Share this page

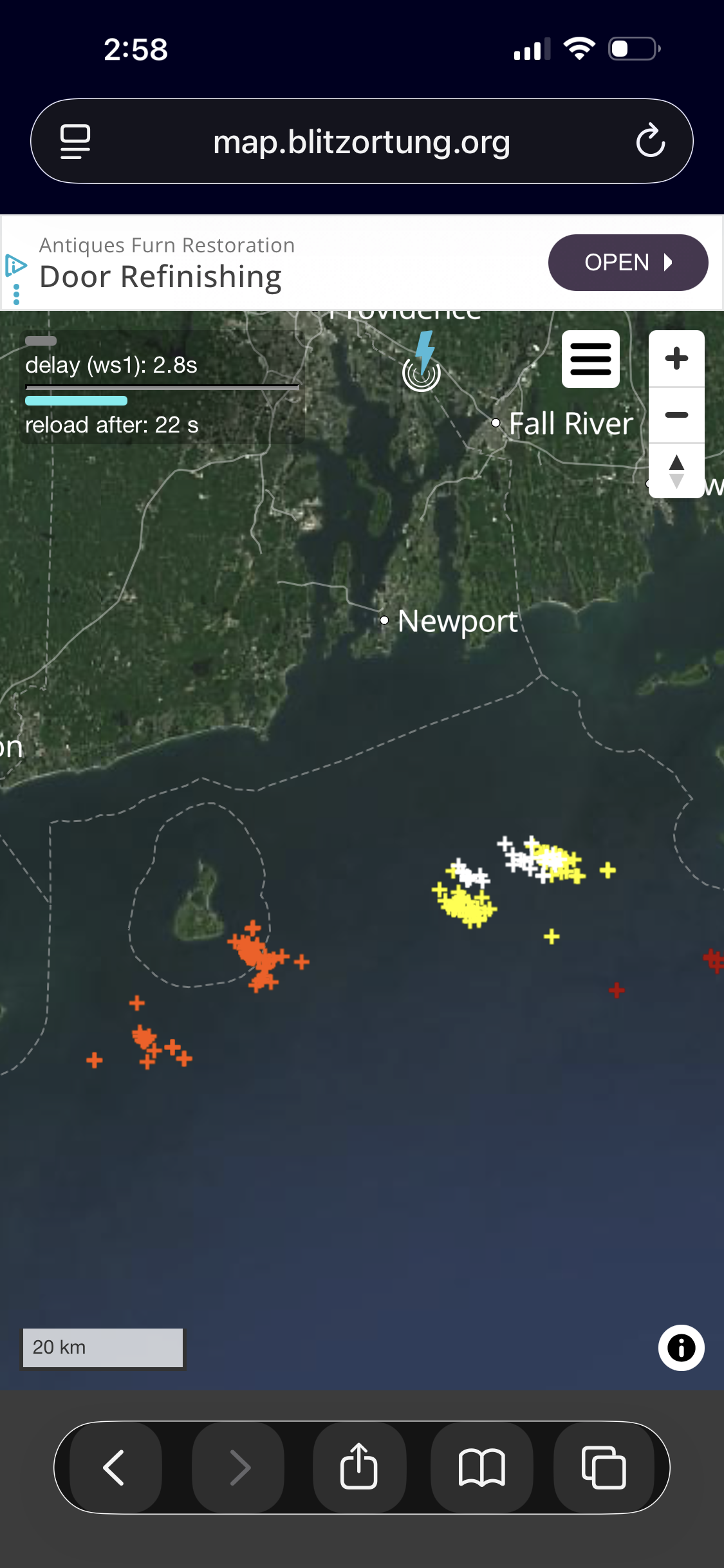(358, 1468)
